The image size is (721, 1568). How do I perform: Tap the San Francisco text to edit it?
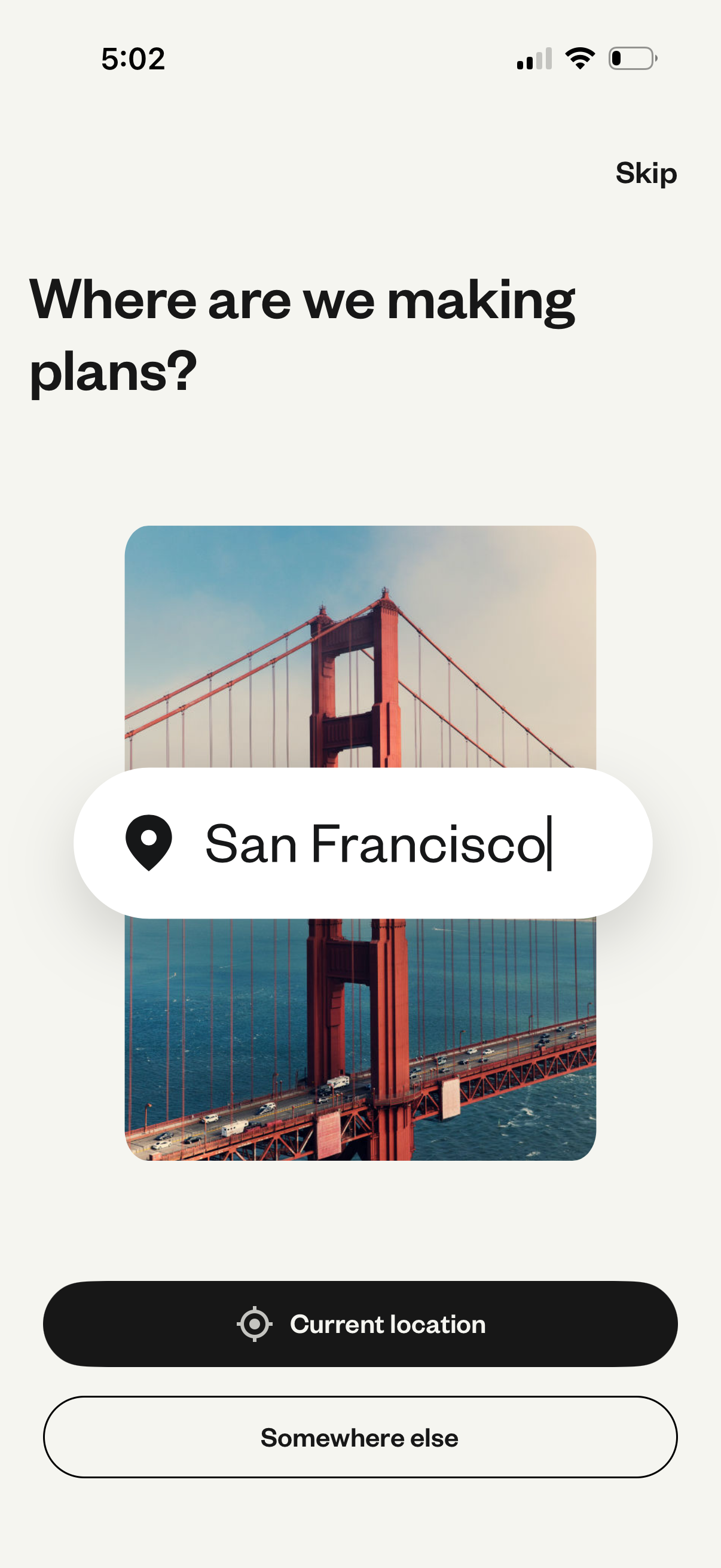pyautogui.click(x=377, y=843)
